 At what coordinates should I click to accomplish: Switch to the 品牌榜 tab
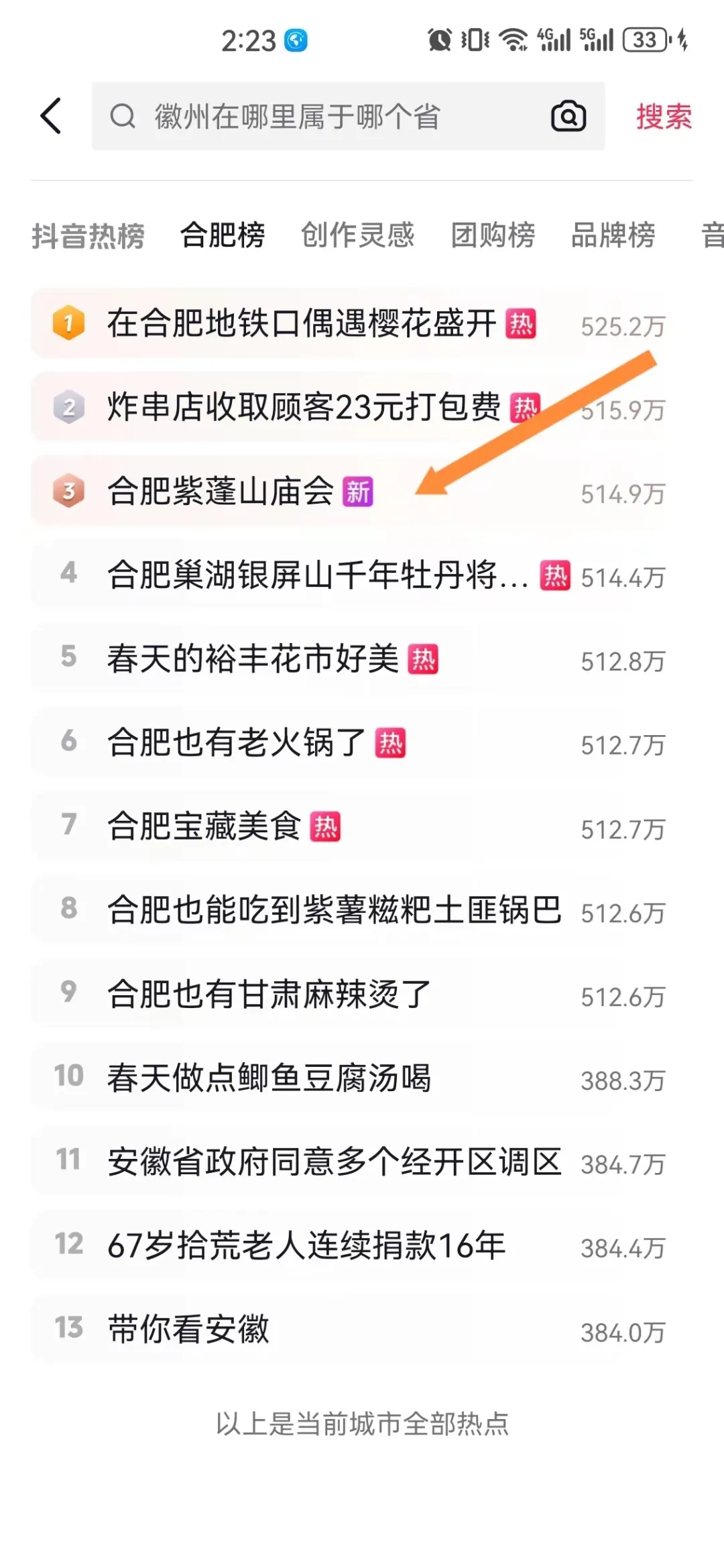[x=613, y=235]
